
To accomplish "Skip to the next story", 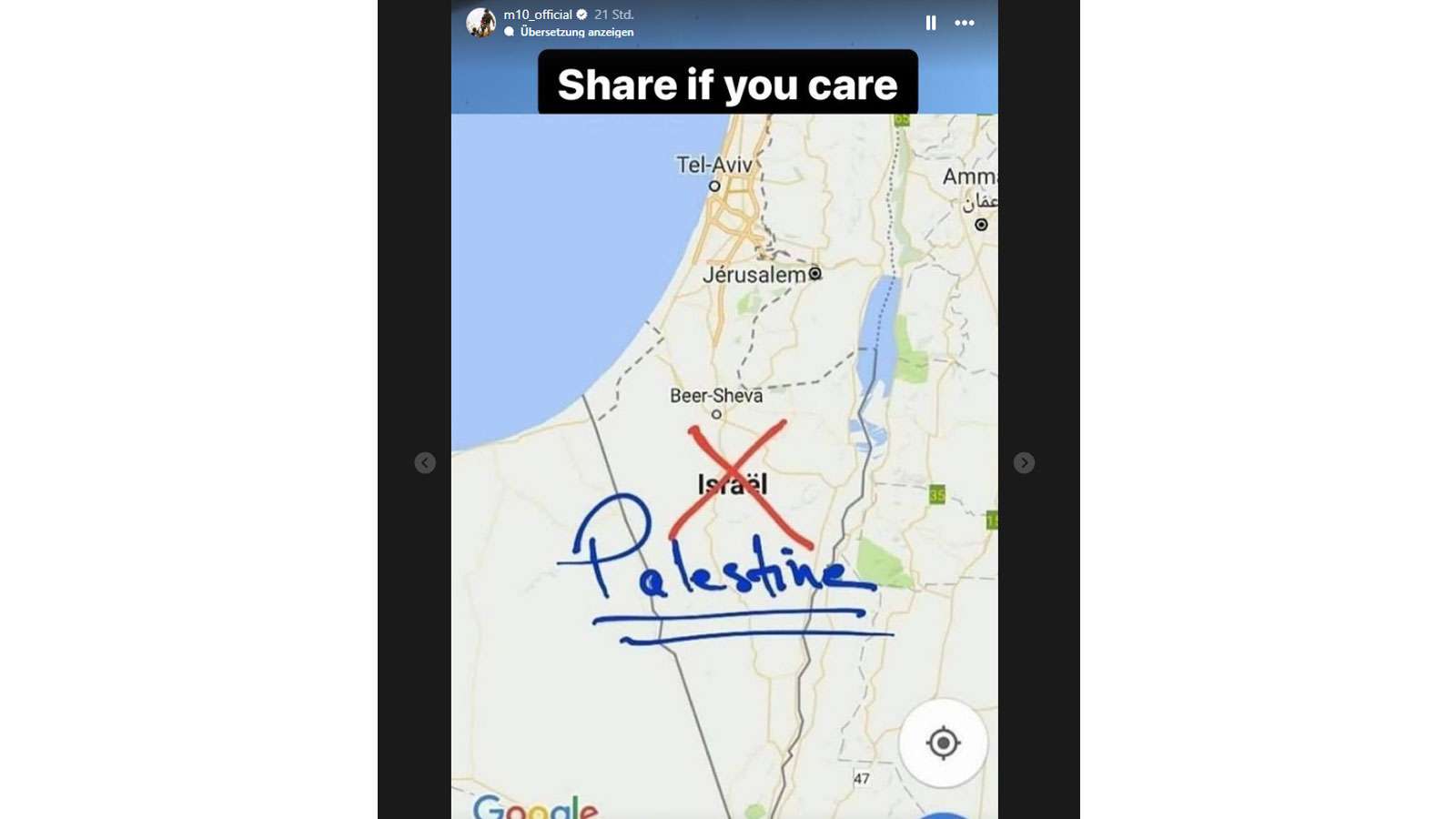I will pyautogui.click(x=1024, y=462).
